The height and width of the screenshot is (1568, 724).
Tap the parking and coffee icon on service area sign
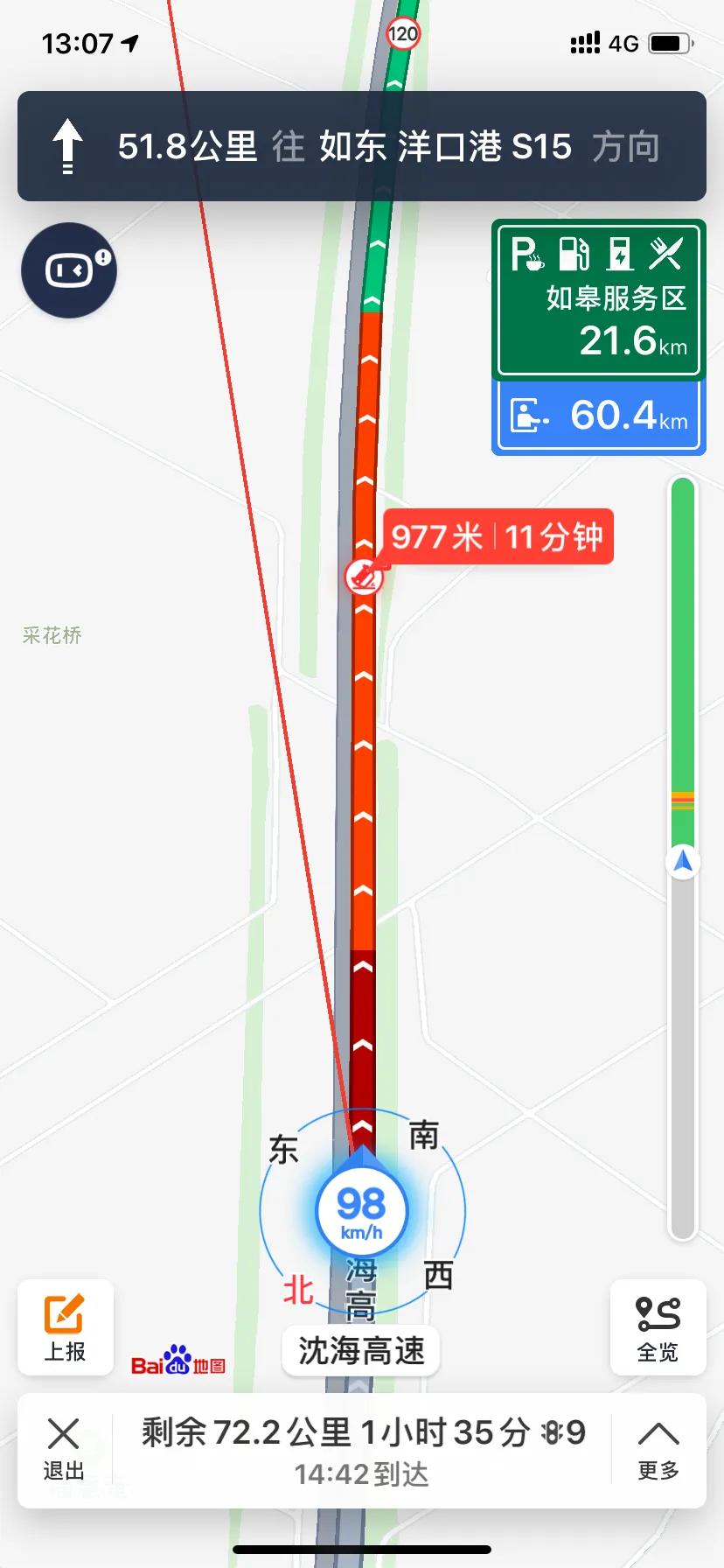pos(531,255)
